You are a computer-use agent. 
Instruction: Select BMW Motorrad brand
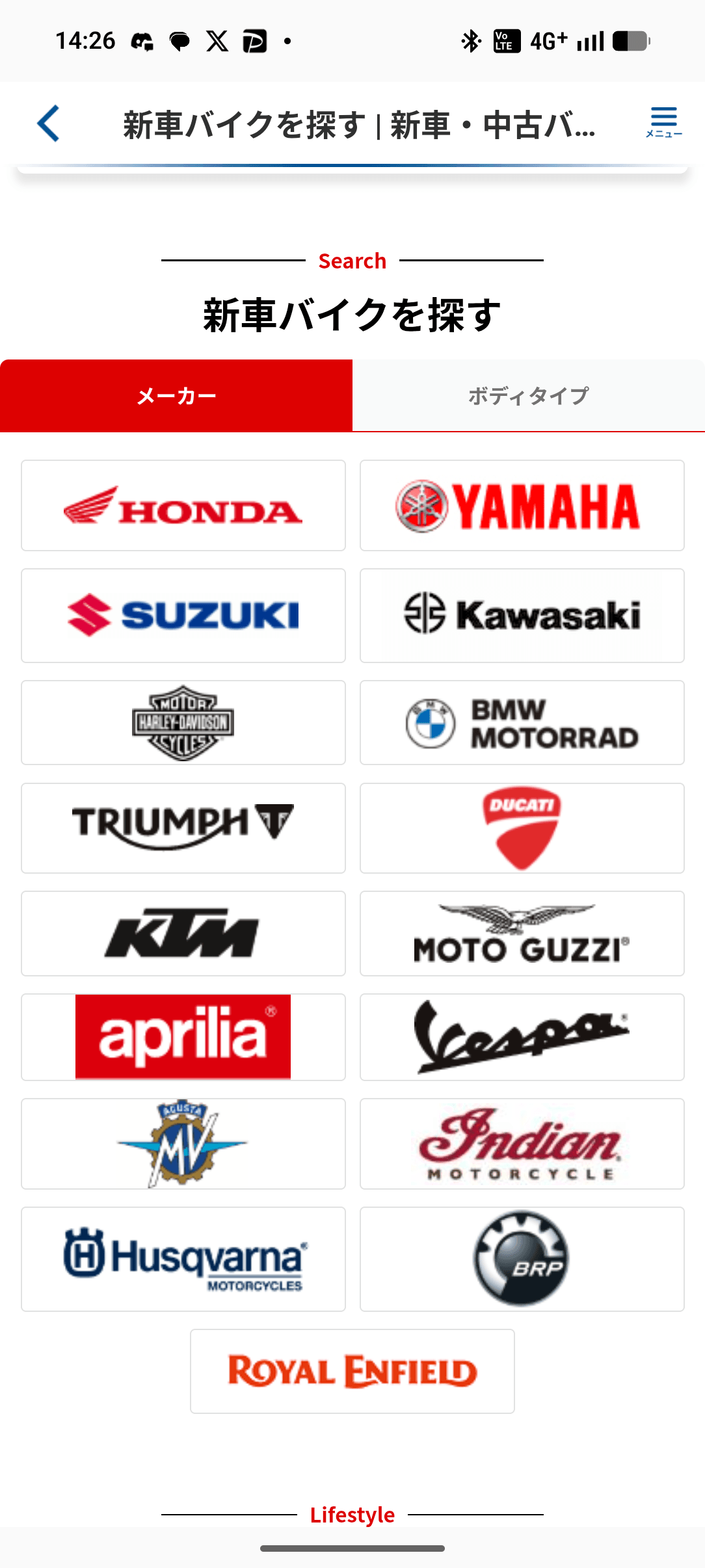tap(522, 723)
